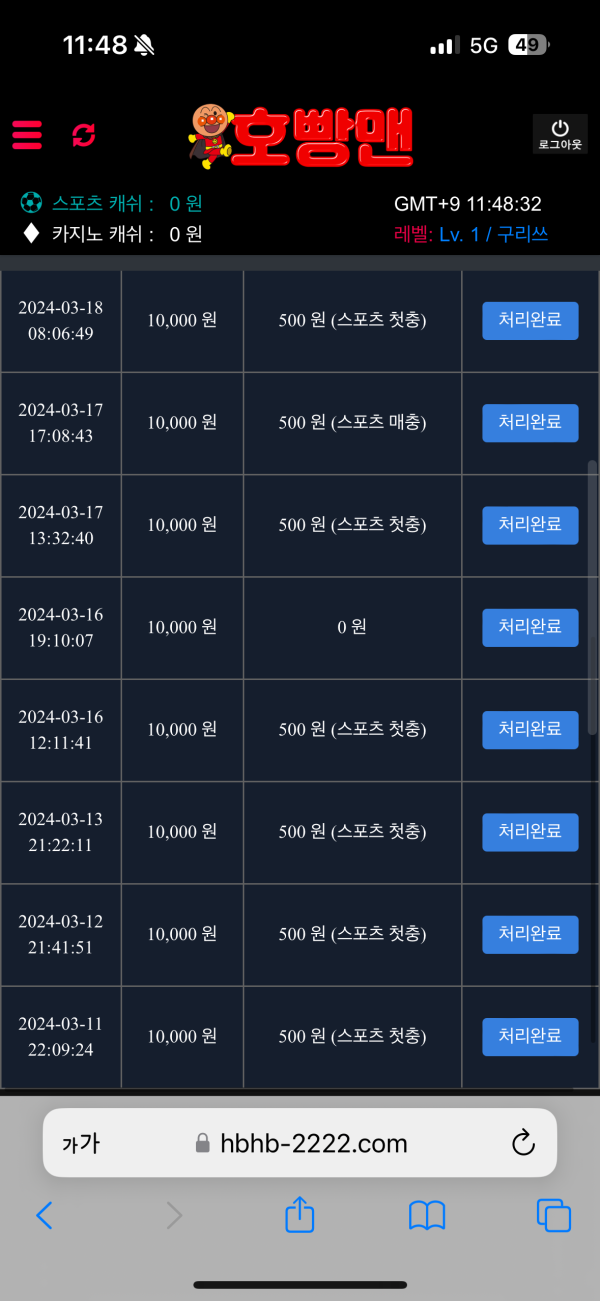600x1301 pixels.
Task: Tap the 로그아웃 logout button
Action: (559, 134)
